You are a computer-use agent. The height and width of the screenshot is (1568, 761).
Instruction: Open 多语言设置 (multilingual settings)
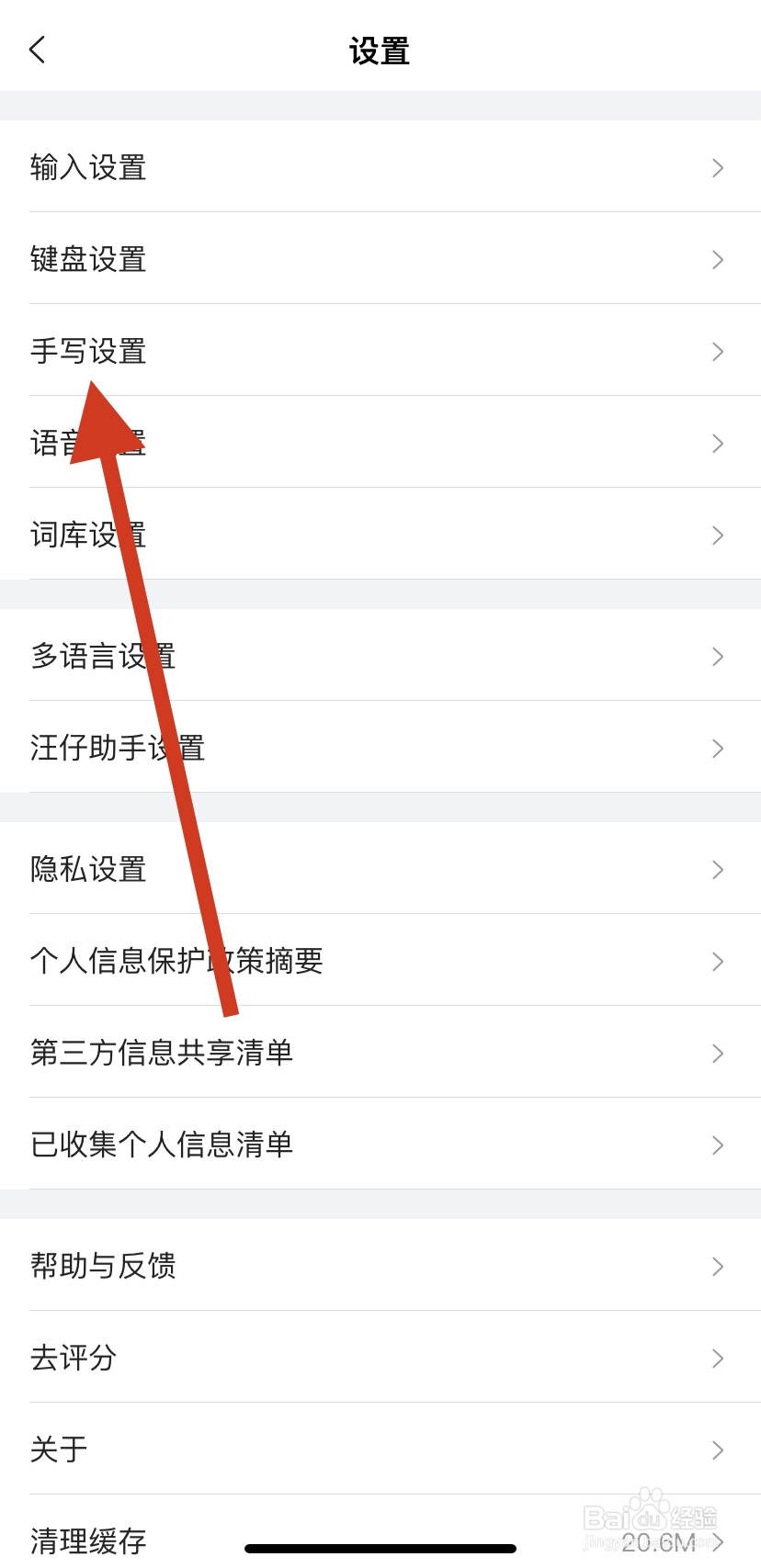pyautogui.click(x=103, y=656)
